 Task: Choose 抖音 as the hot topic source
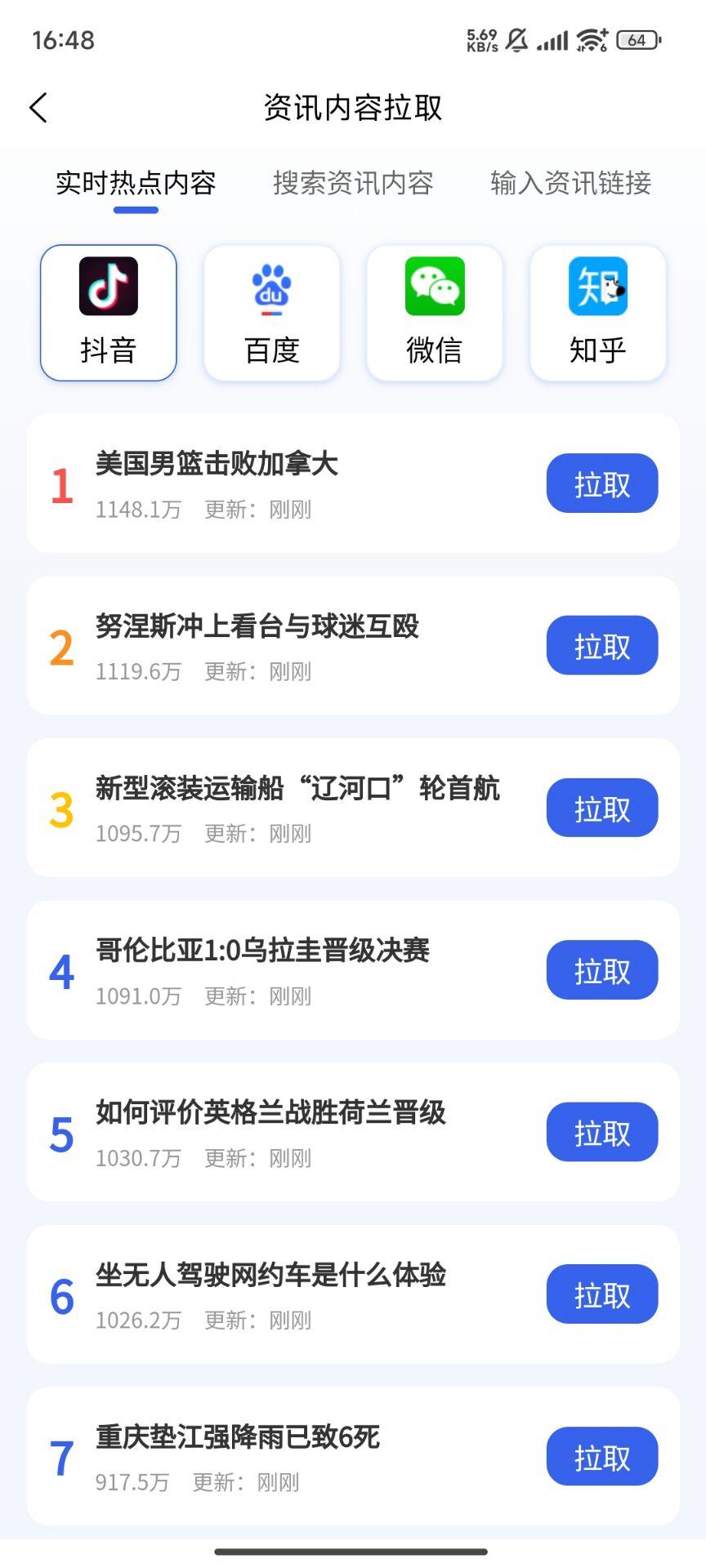pos(109,313)
